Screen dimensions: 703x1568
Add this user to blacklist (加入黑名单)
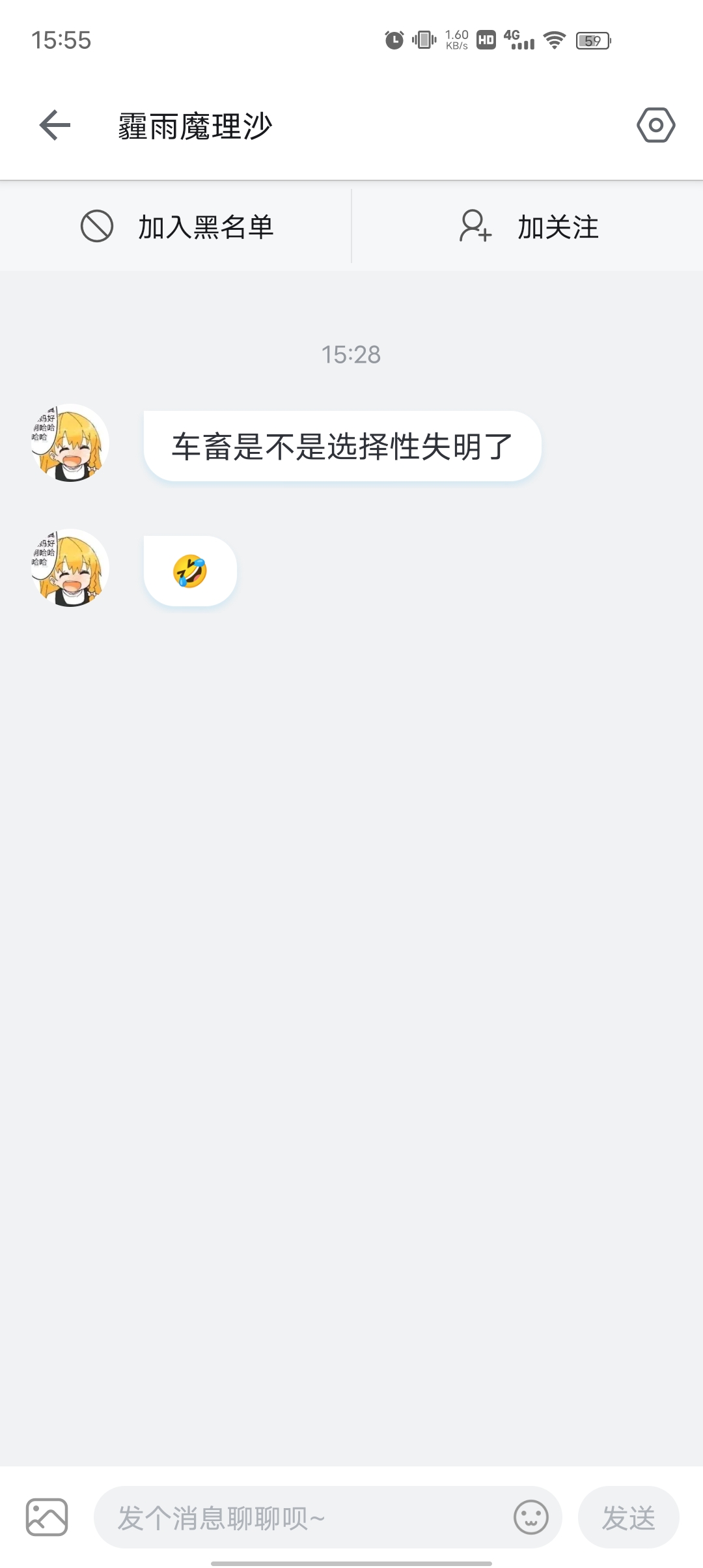[x=176, y=227]
